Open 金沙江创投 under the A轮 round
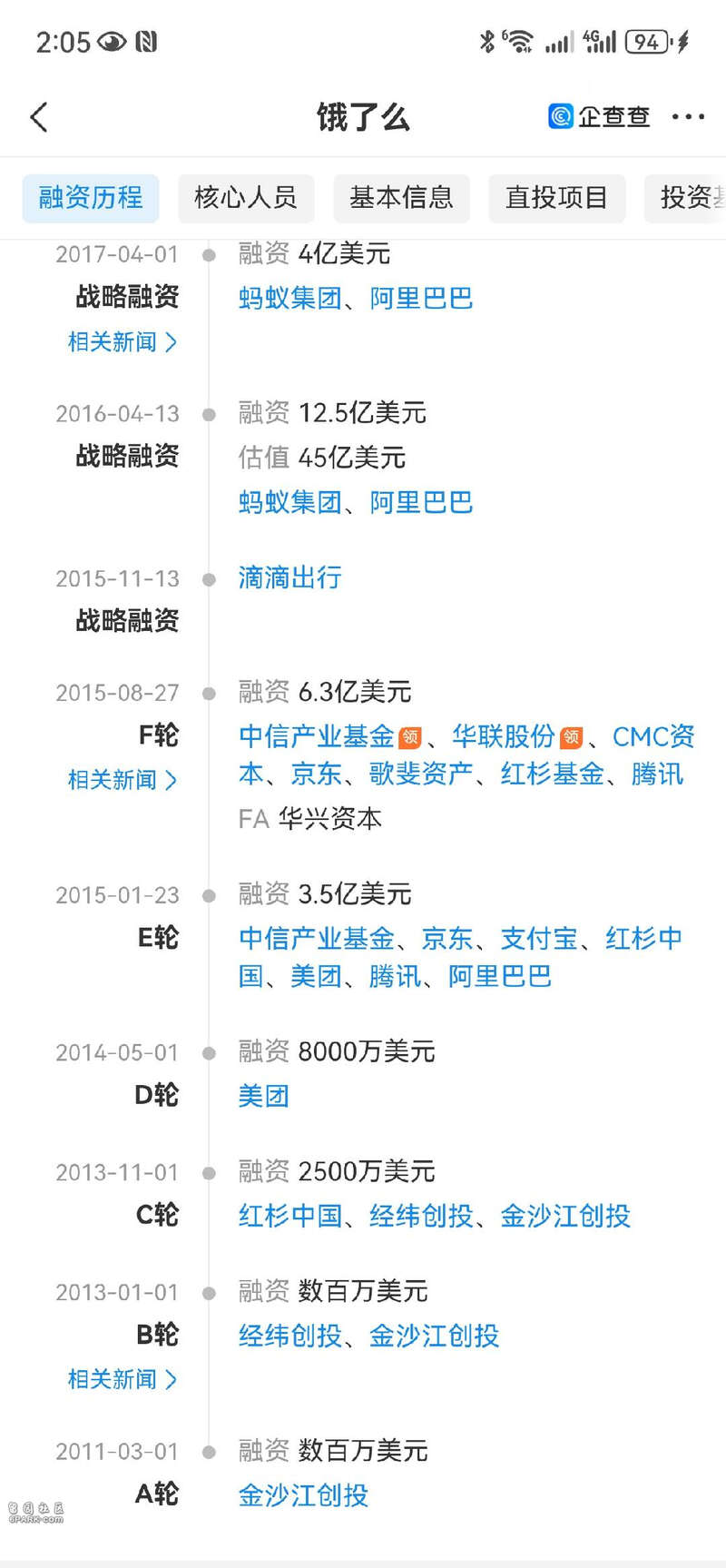Image resolution: width=726 pixels, height=1568 pixels. [x=303, y=1495]
